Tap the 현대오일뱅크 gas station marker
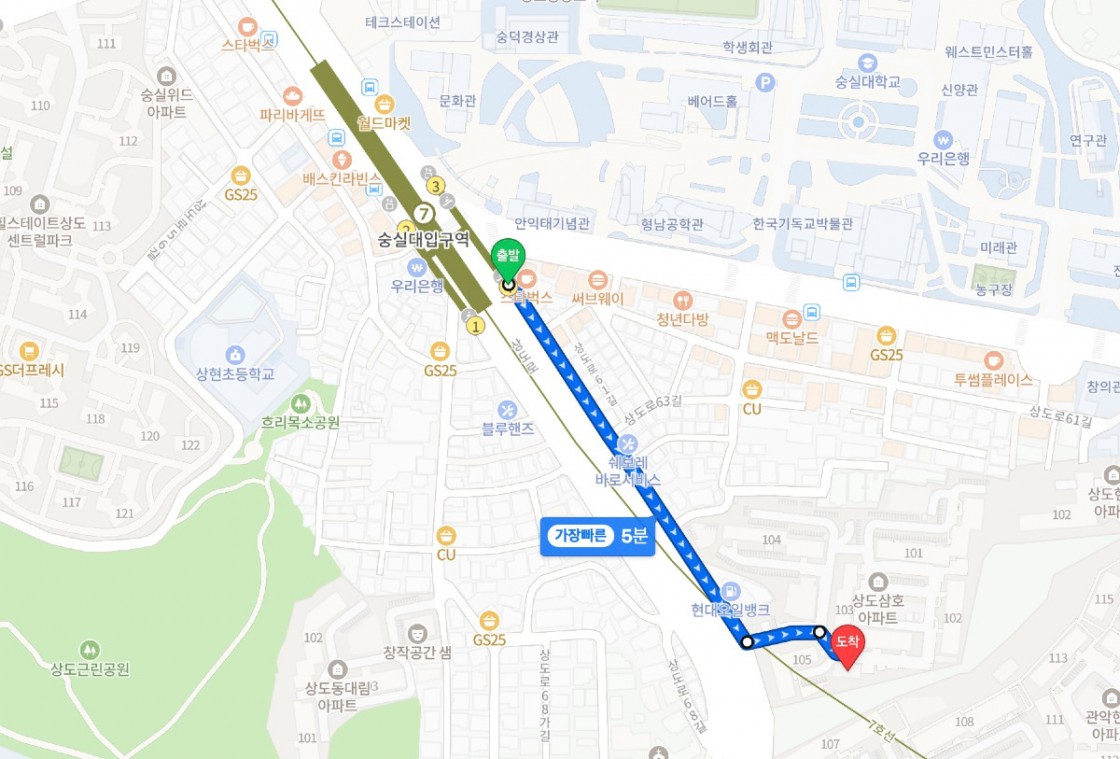 [x=731, y=591]
